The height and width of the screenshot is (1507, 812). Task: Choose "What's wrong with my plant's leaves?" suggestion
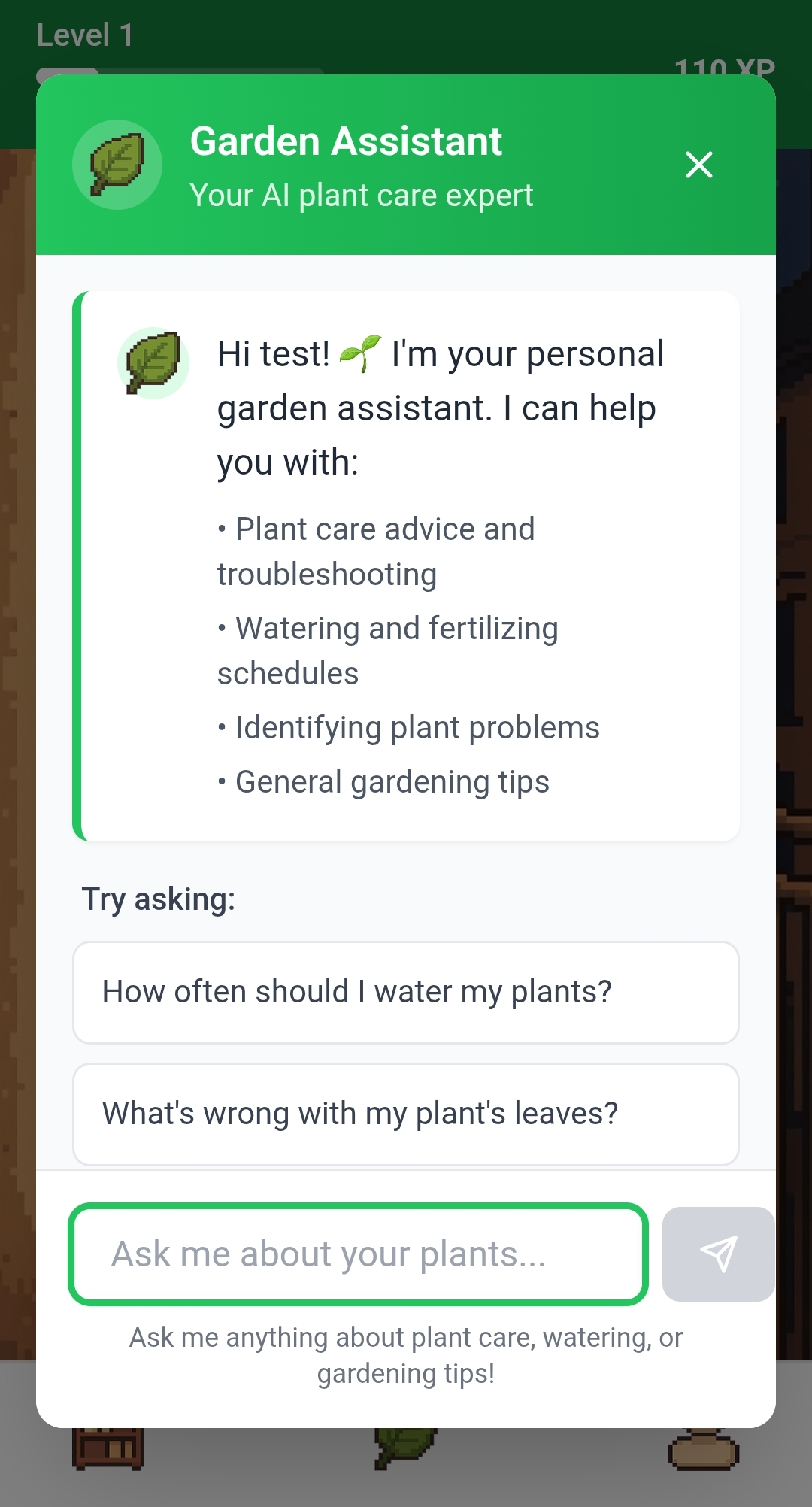[405, 1114]
